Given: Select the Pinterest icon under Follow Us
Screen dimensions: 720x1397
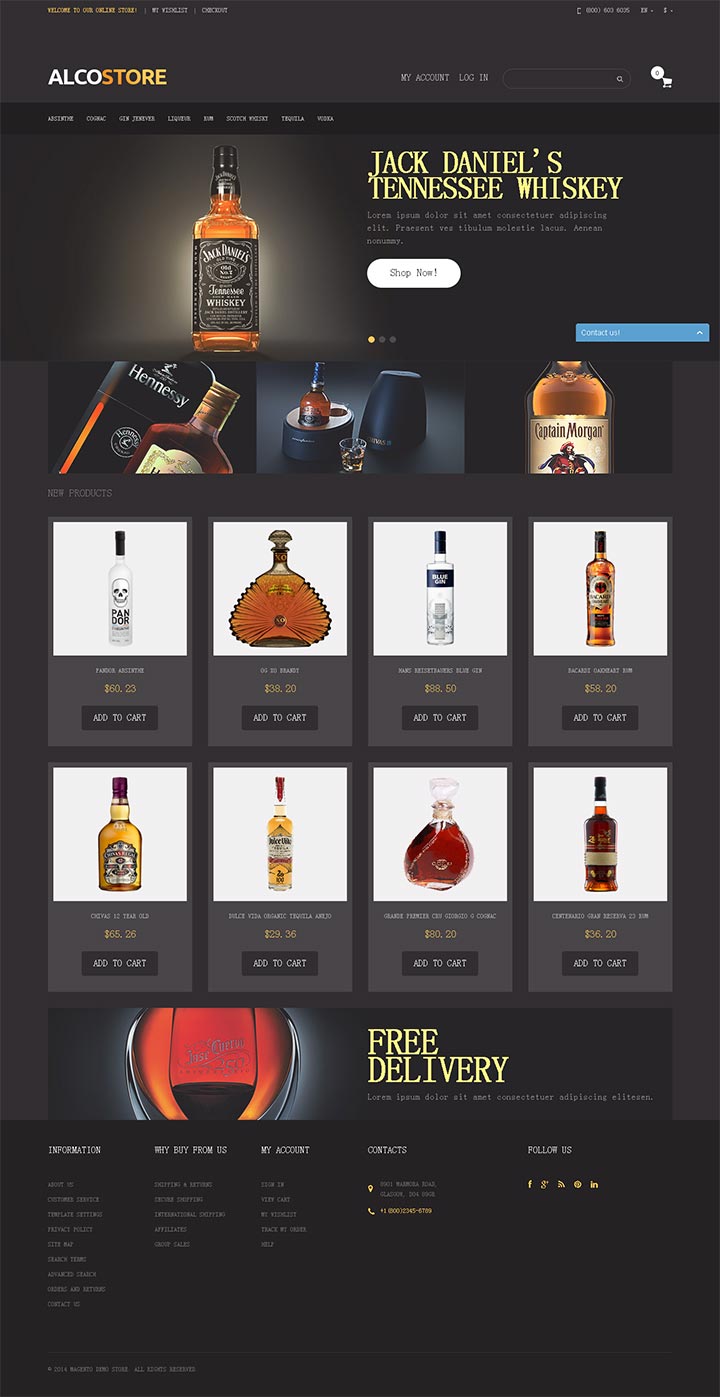Looking at the screenshot, I should (578, 1184).
